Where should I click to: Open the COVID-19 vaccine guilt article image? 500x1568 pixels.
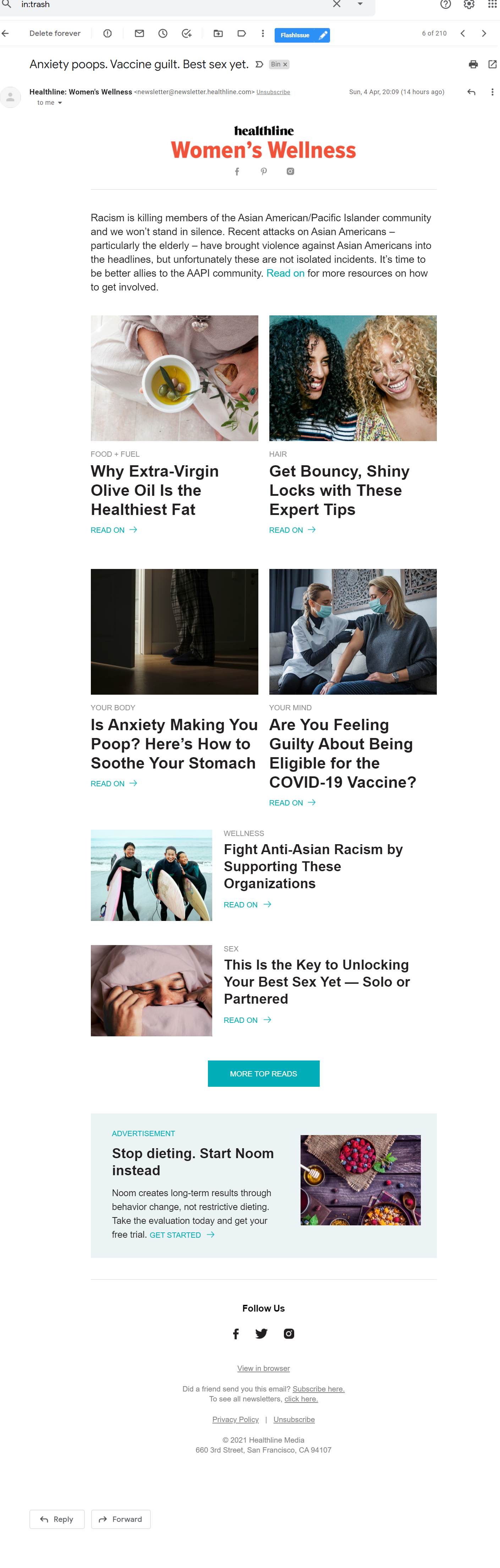[353, 632]
